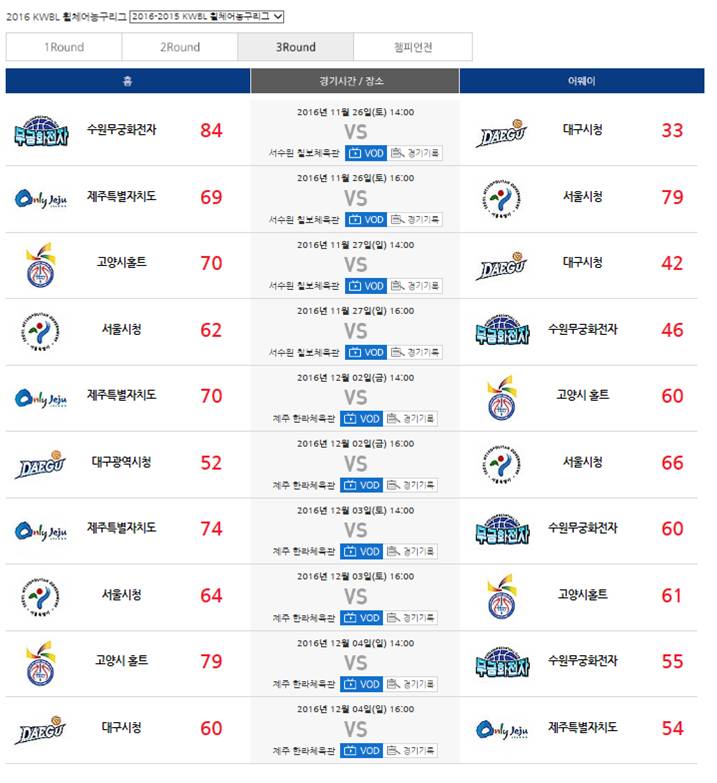Open the 챔피언전 tab
The width and height of the screenshot is (717, 783).
(413, 47)
